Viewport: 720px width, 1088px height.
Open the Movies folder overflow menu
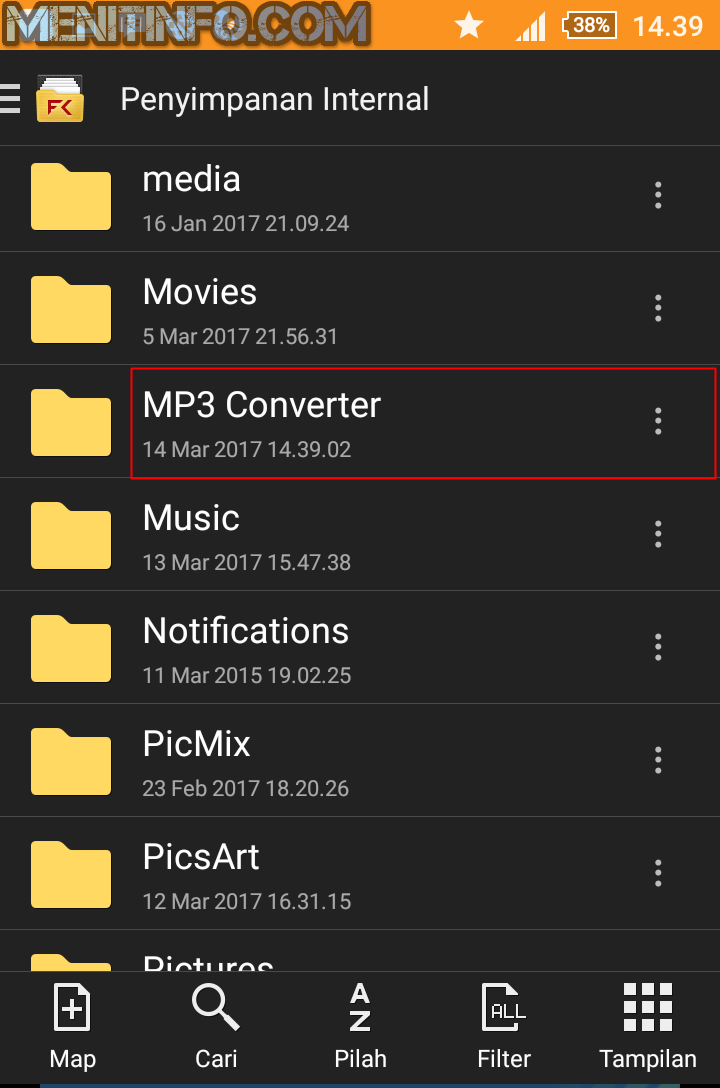coord(658,308)
